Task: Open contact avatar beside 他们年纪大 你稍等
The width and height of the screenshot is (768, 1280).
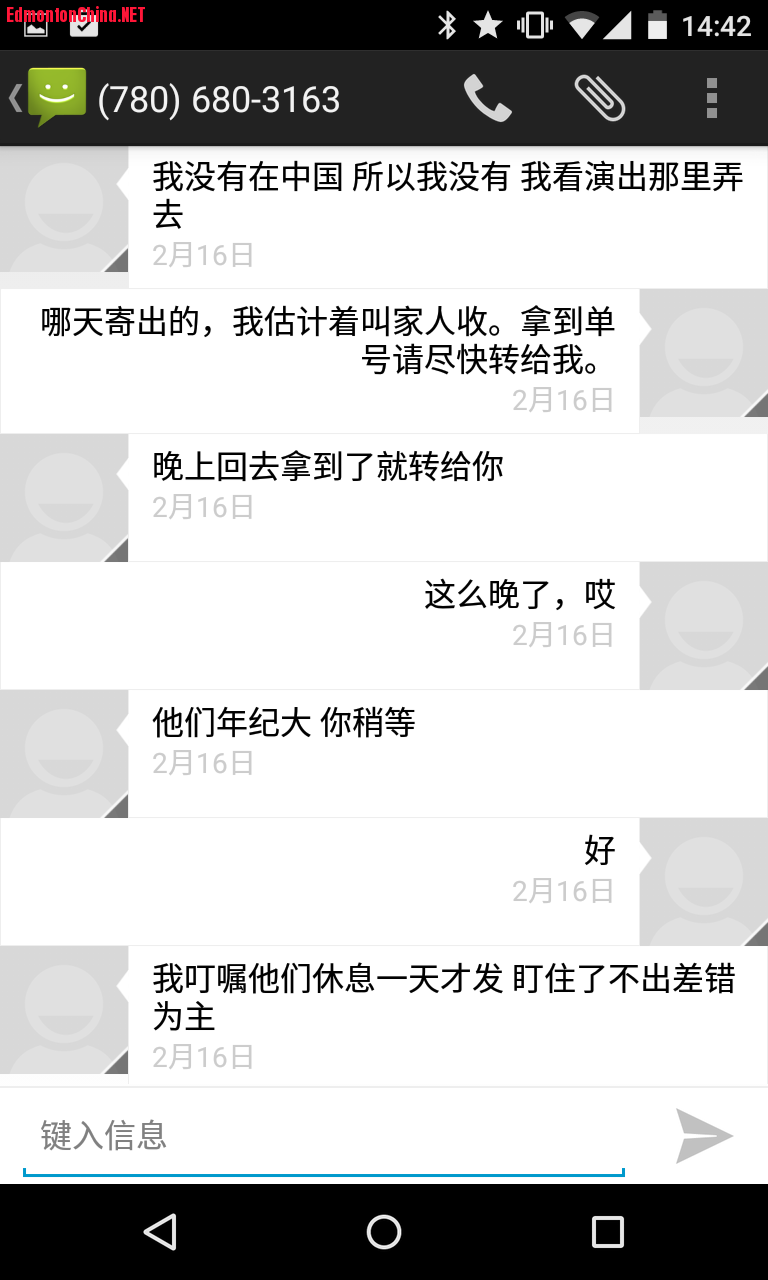Action: click(x=64, y=754)
